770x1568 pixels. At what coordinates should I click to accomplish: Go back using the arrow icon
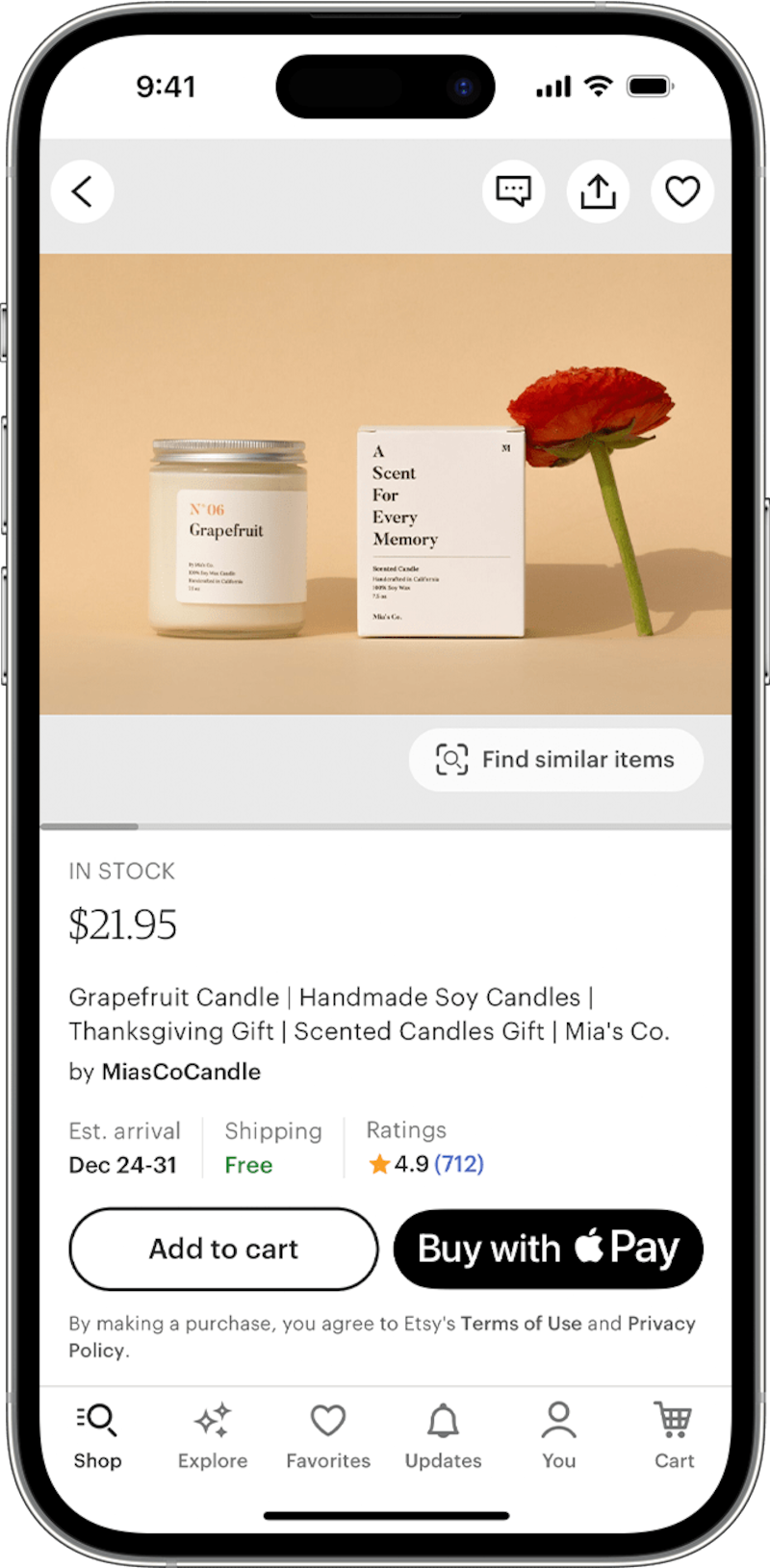pos(82,191)
